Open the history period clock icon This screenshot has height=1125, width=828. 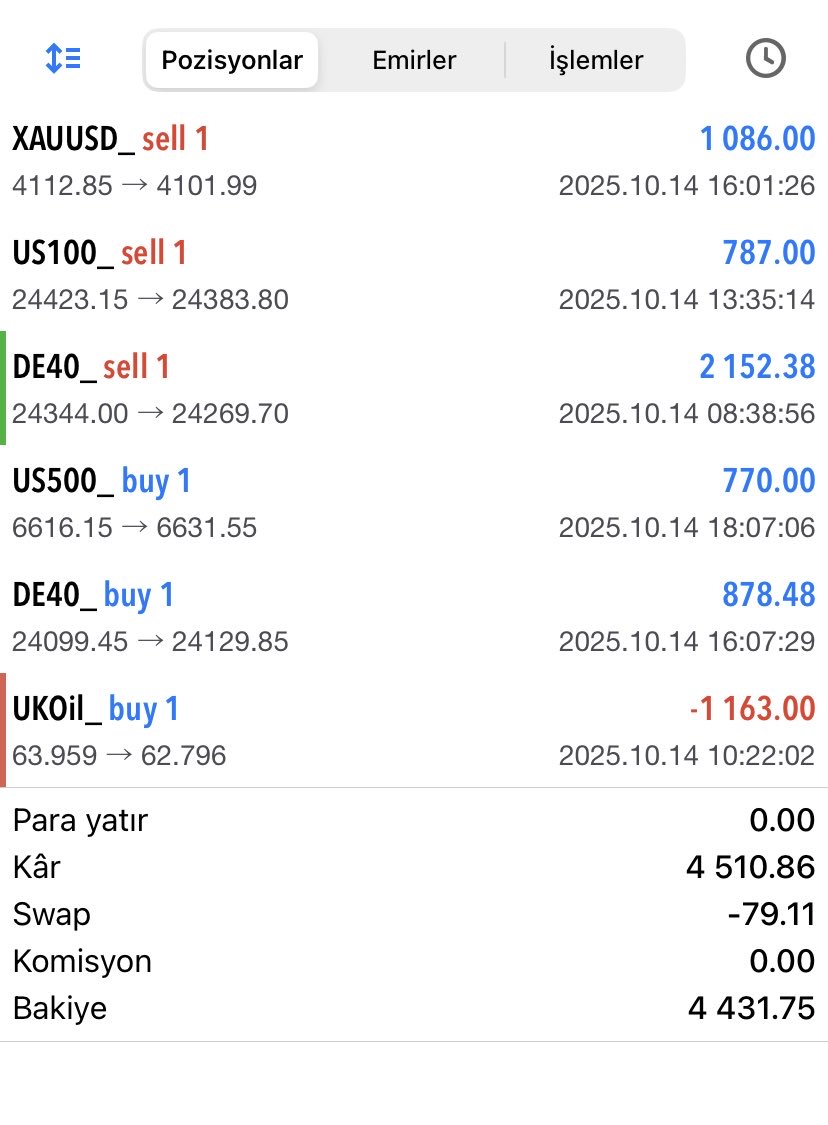pos(765,59)
